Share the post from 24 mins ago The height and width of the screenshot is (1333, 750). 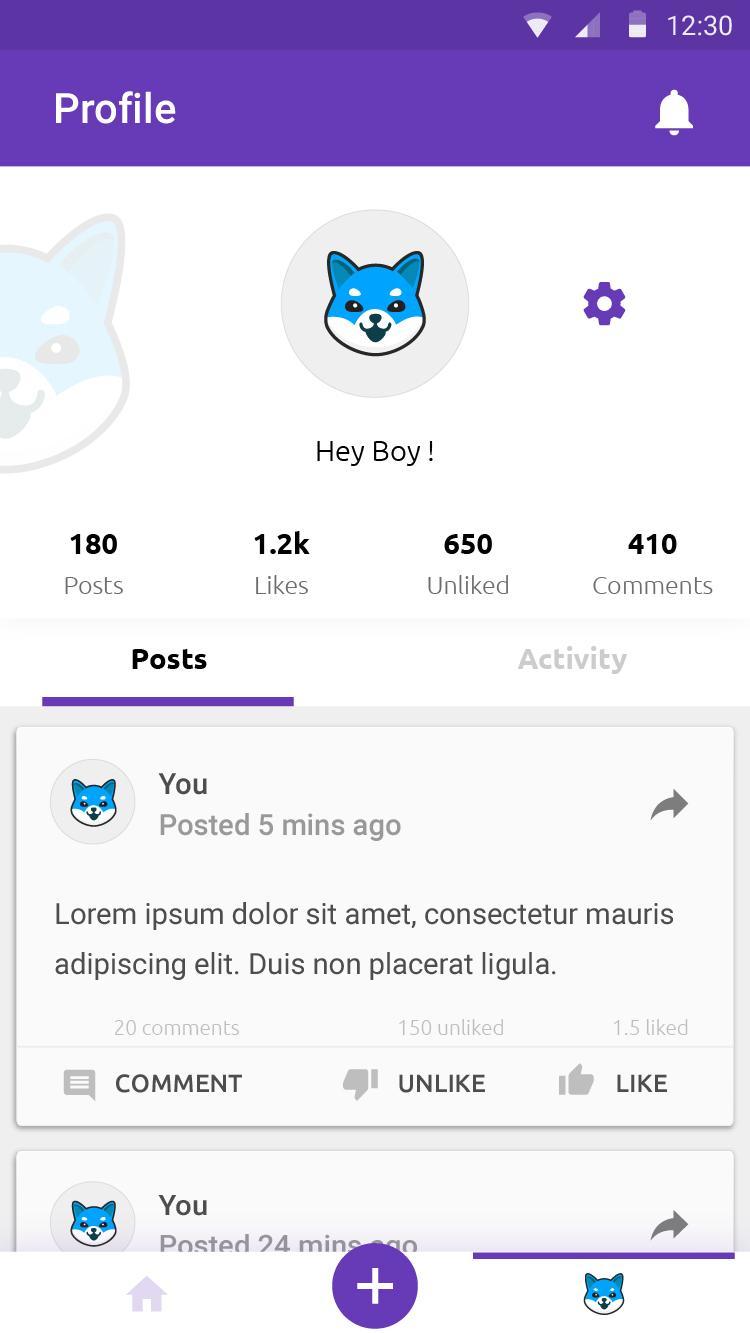[x=669, y=1225]
